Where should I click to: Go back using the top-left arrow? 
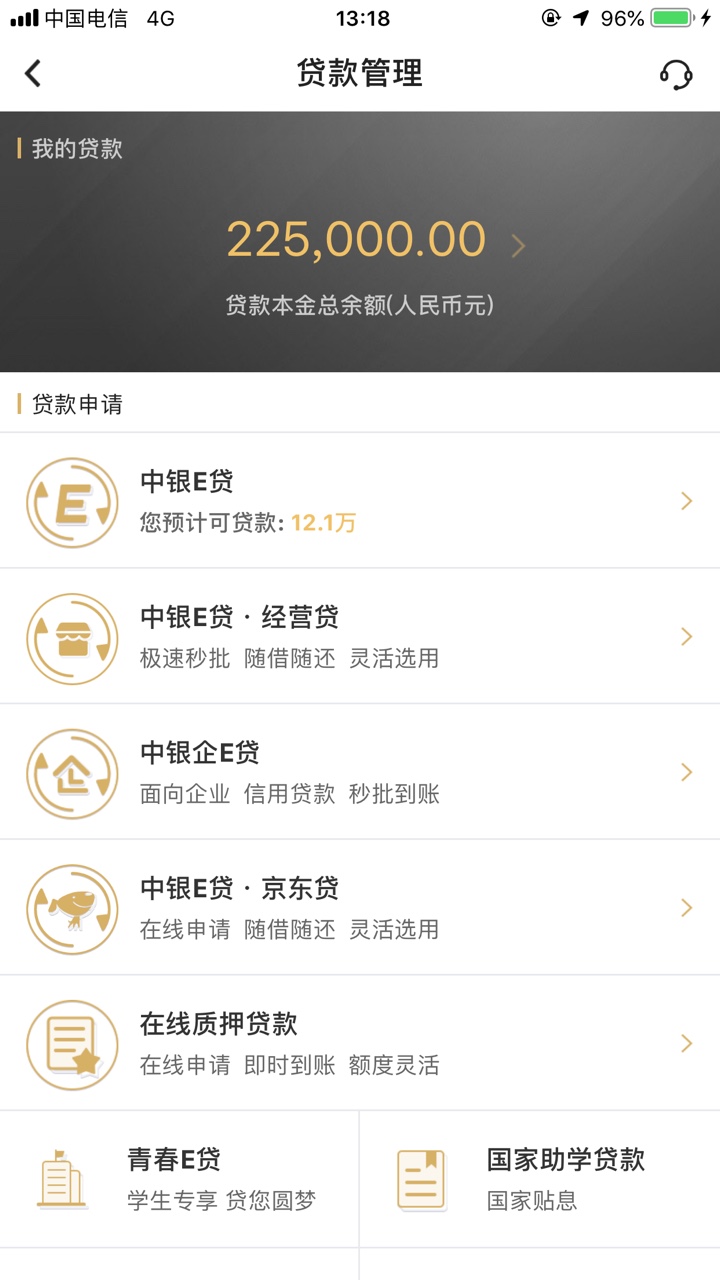(33, 73)
